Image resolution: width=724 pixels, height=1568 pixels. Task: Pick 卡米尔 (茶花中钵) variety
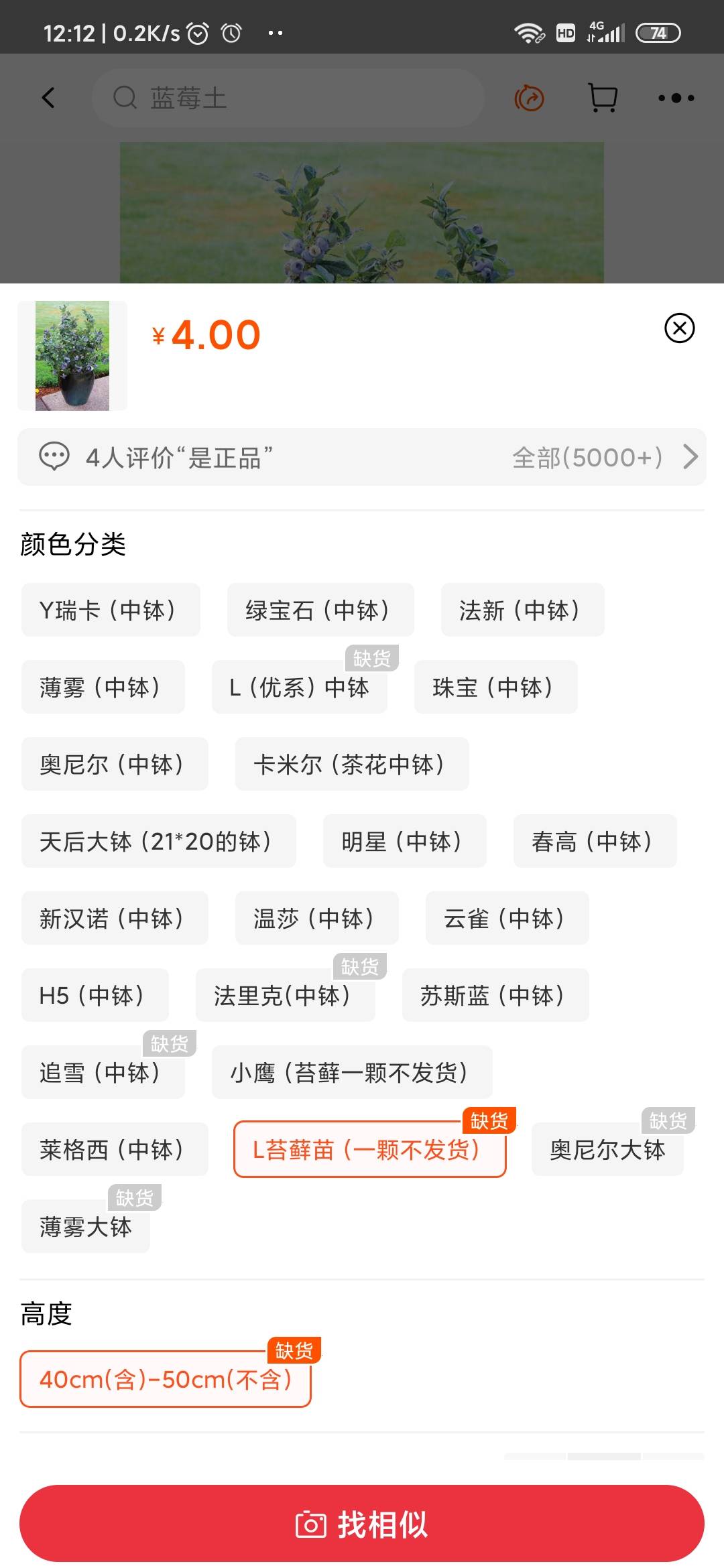352,764
